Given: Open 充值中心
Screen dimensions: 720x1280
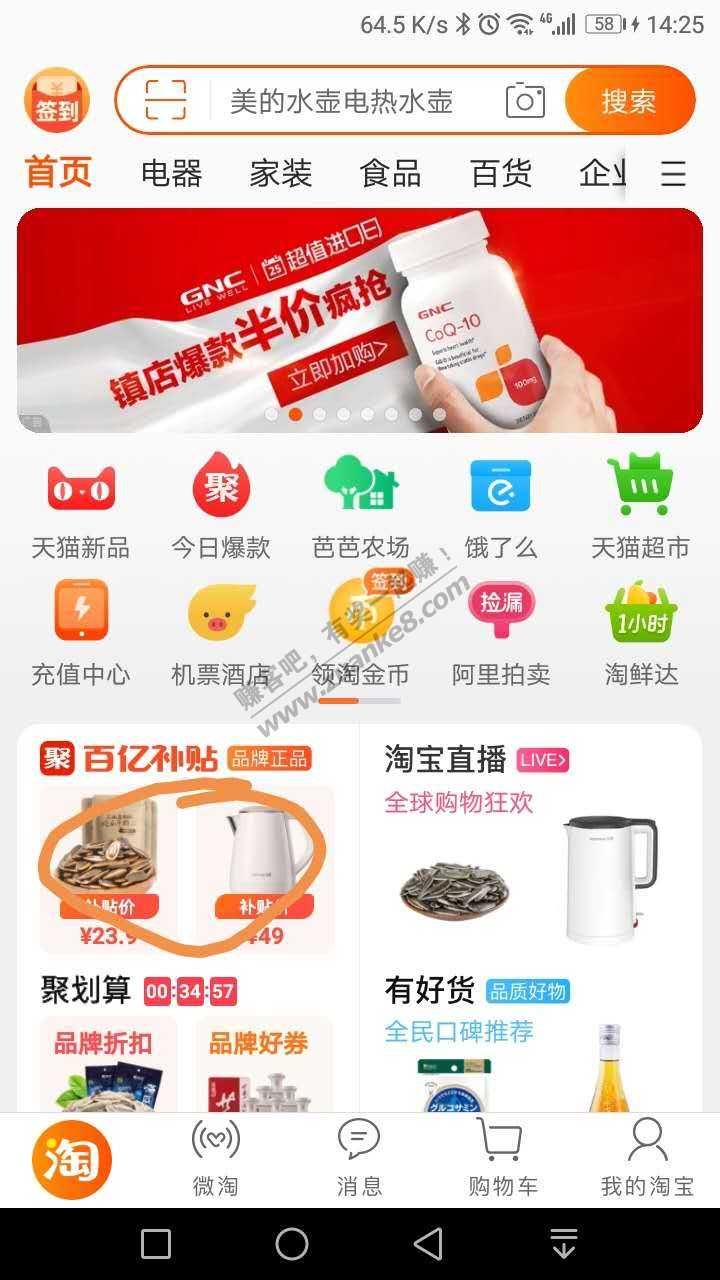Looking at the screenshot, I should pyautogui.click(x=81, y=632).
